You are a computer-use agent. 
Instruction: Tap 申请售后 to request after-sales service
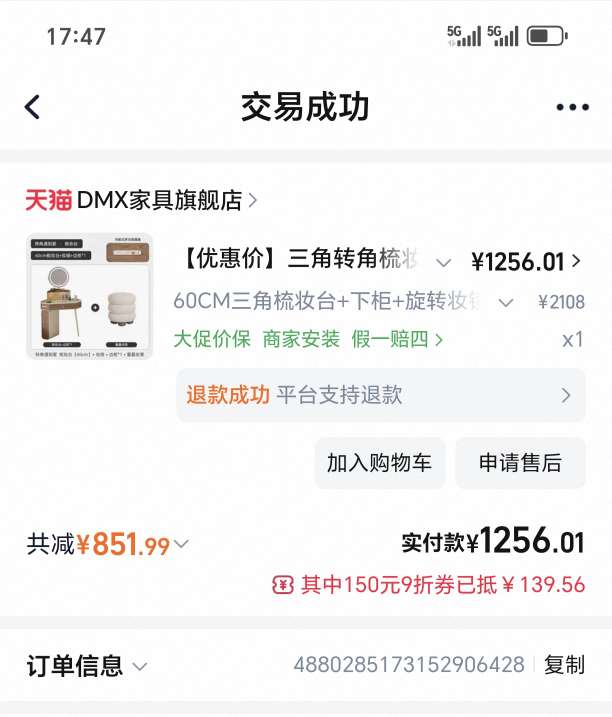click(x=520, y=462)
